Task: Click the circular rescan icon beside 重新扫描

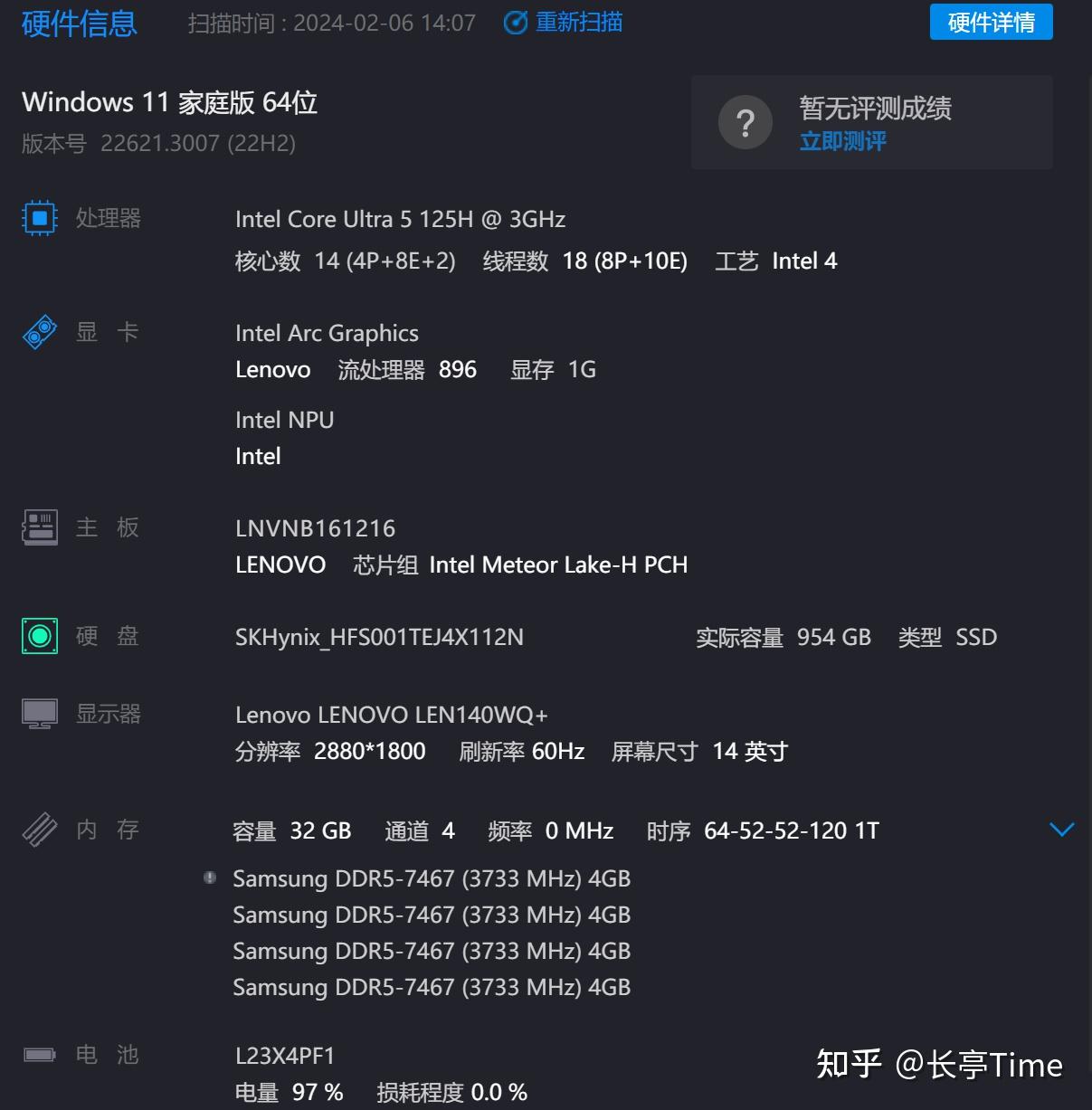Action: [514, 22]
